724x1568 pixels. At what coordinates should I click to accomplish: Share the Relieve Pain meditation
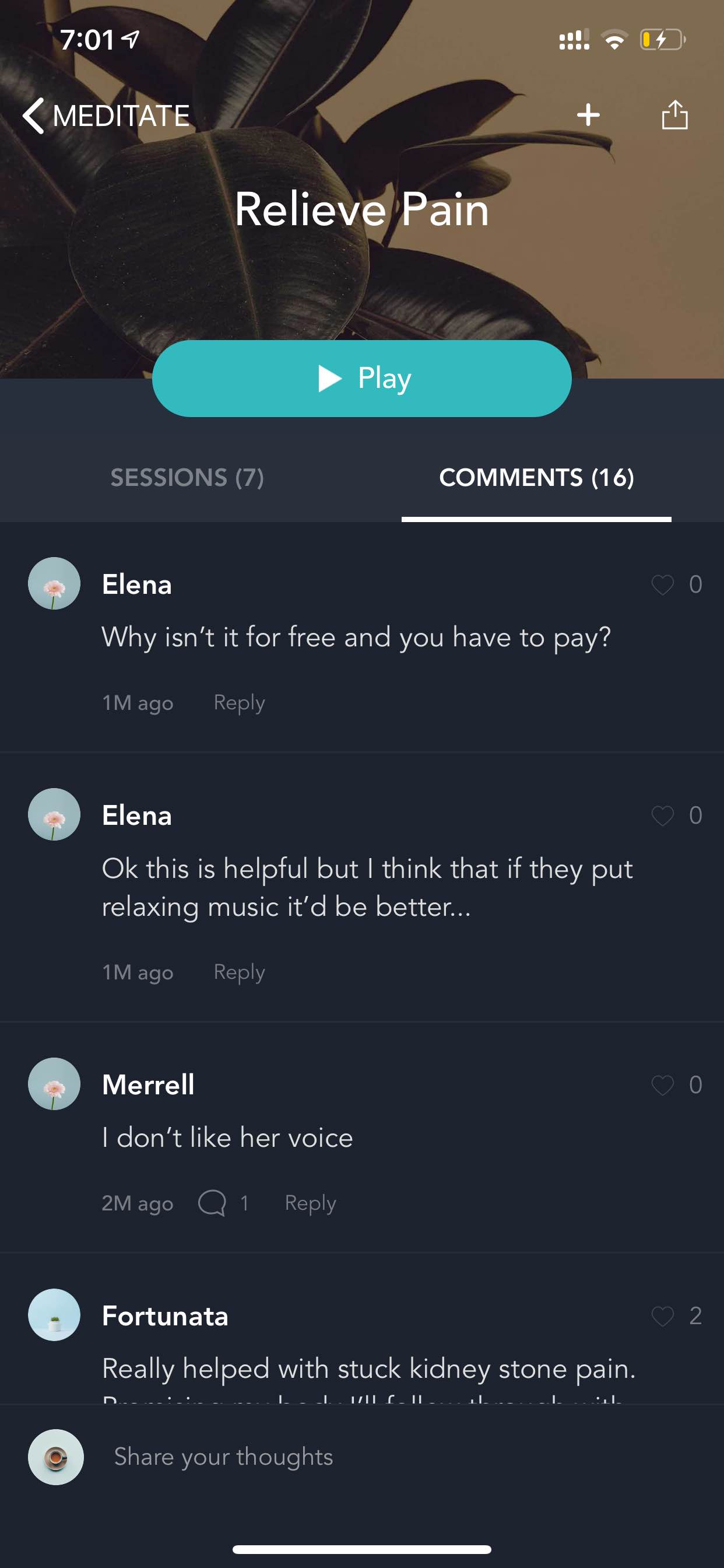(x=674, y=114)
